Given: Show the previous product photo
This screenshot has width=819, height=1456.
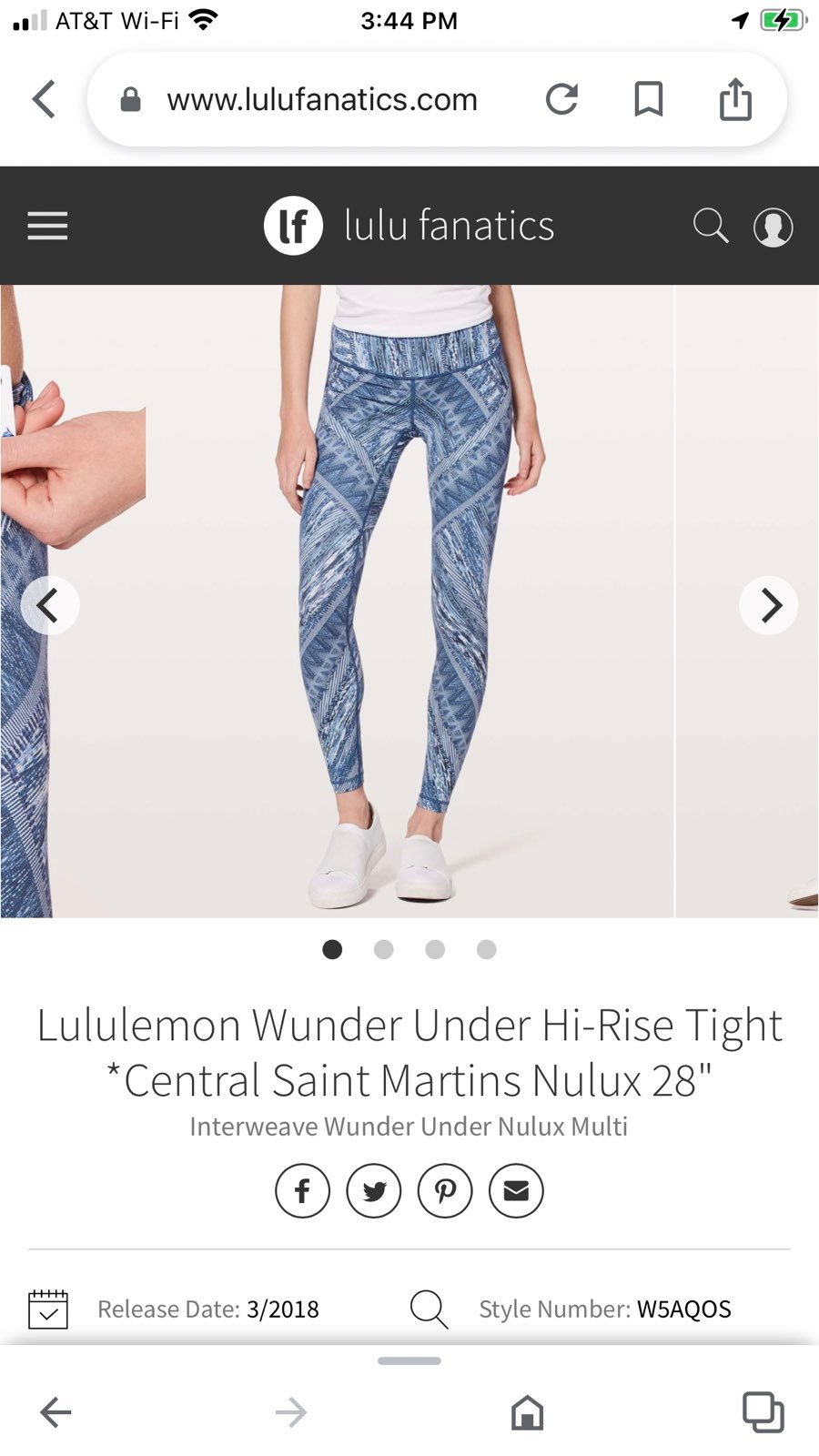Looking at the screenshot, I should tap(49, 605).
